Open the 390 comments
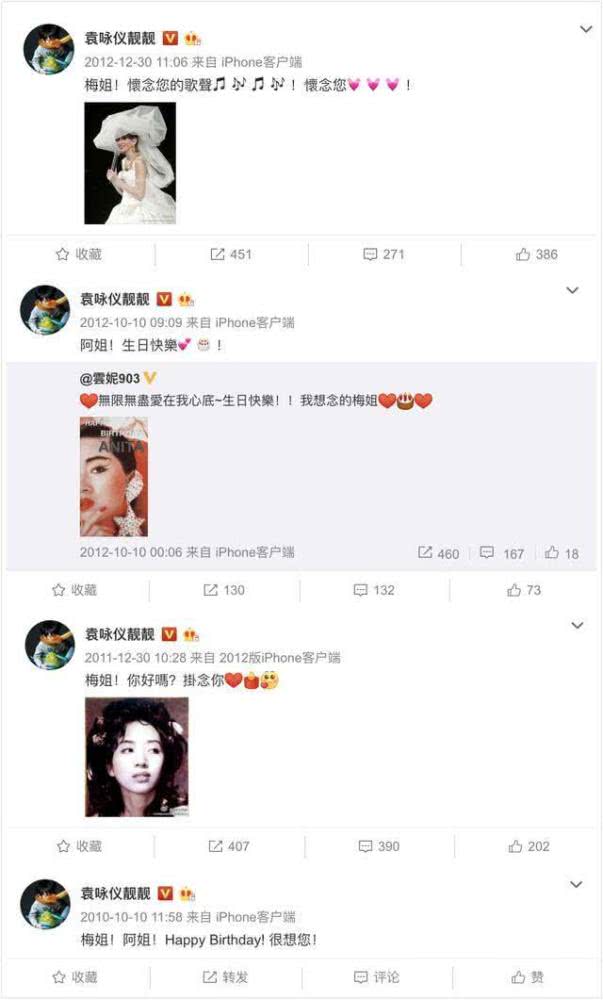603x1000 pixels. point(379,846)
